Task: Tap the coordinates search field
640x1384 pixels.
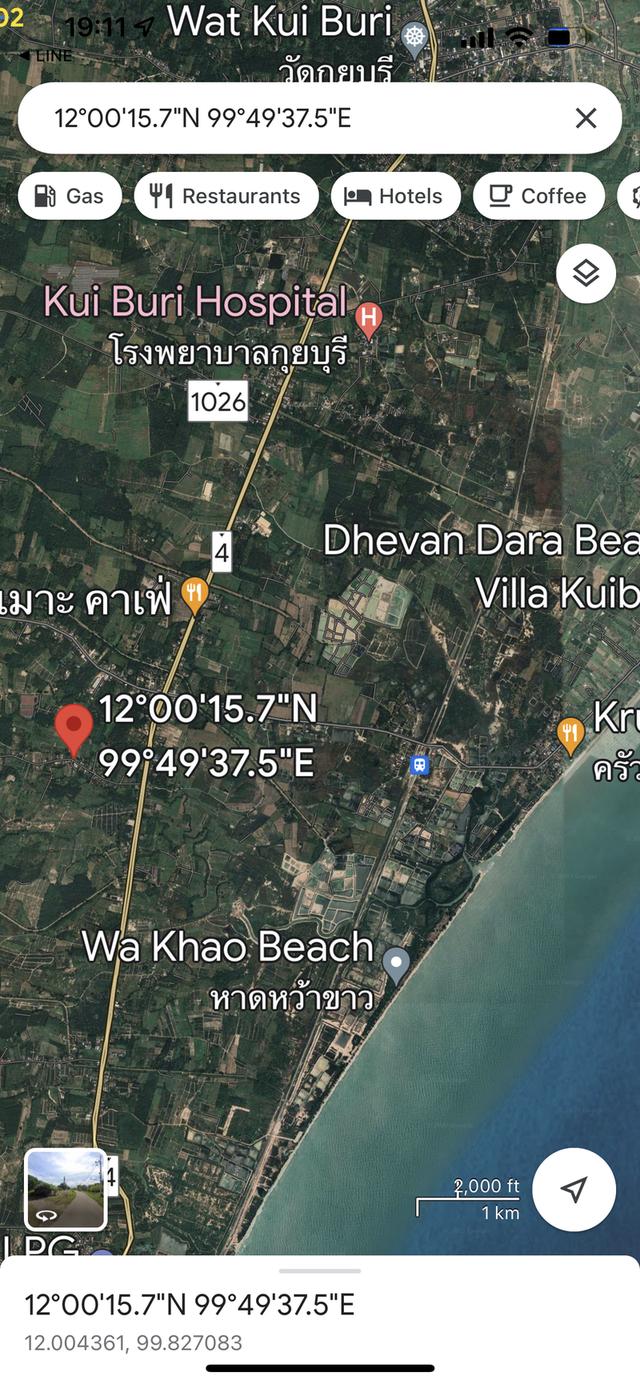Action: [300, 118]
